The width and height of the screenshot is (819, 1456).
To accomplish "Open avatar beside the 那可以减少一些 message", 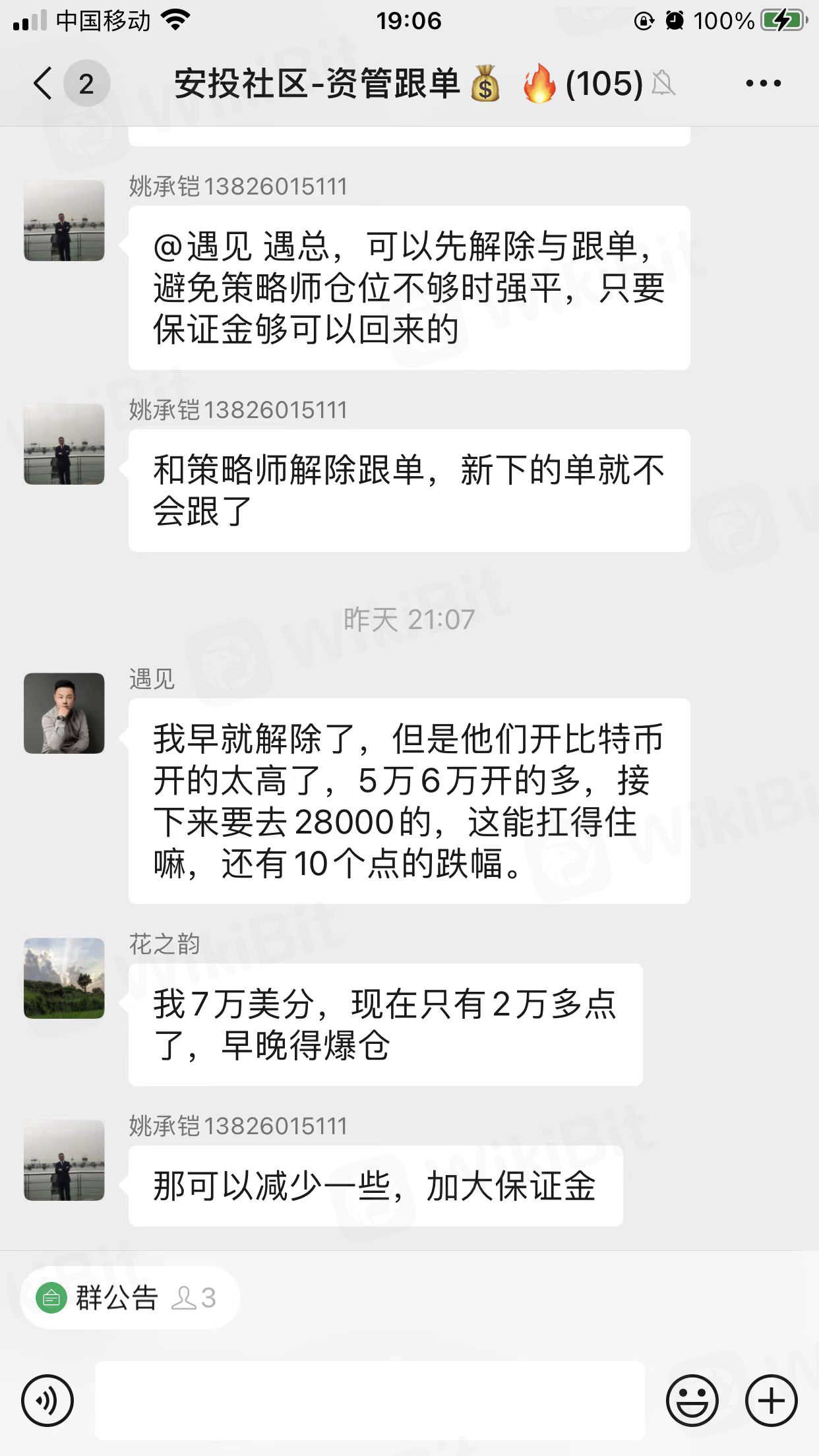I will [64, 1160].
